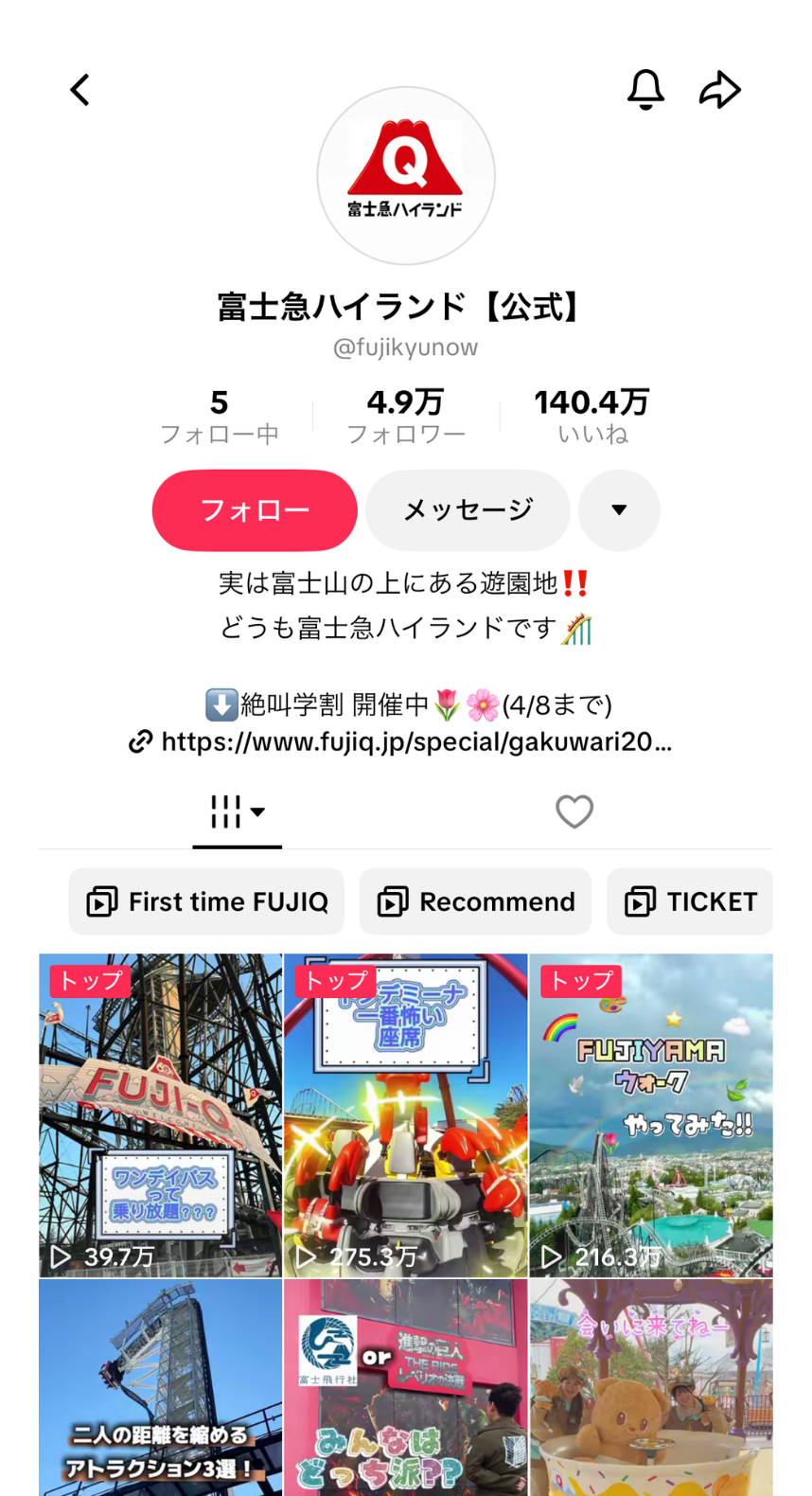Open the TICKET playlist

pos(691,901)
